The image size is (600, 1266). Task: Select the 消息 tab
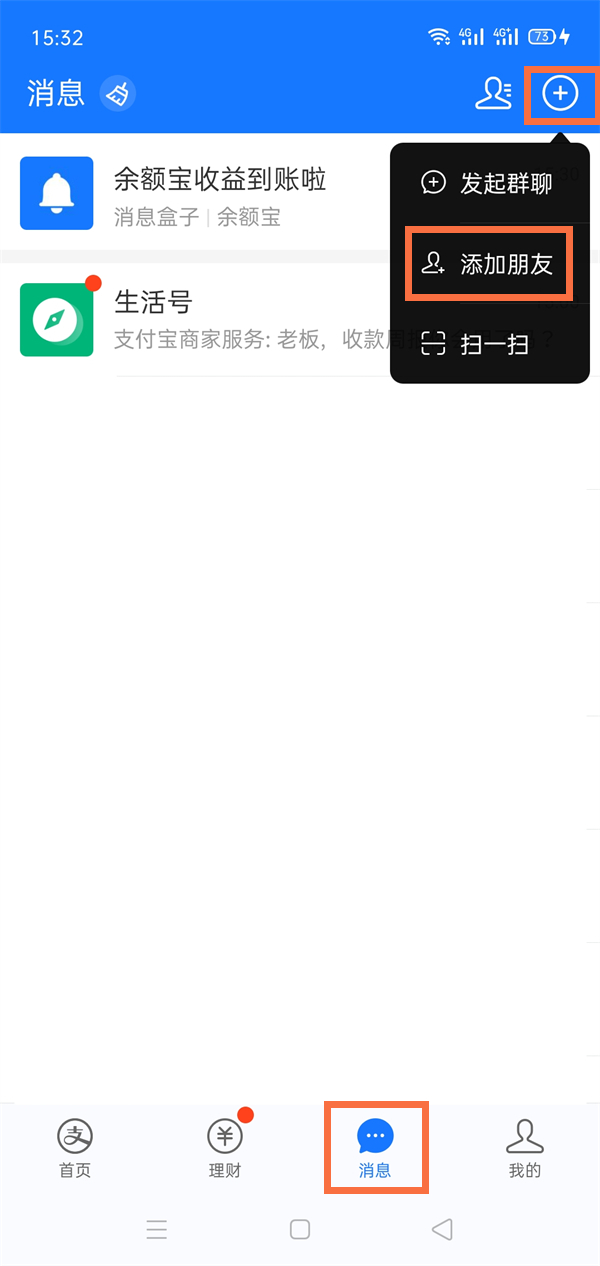376,1148
